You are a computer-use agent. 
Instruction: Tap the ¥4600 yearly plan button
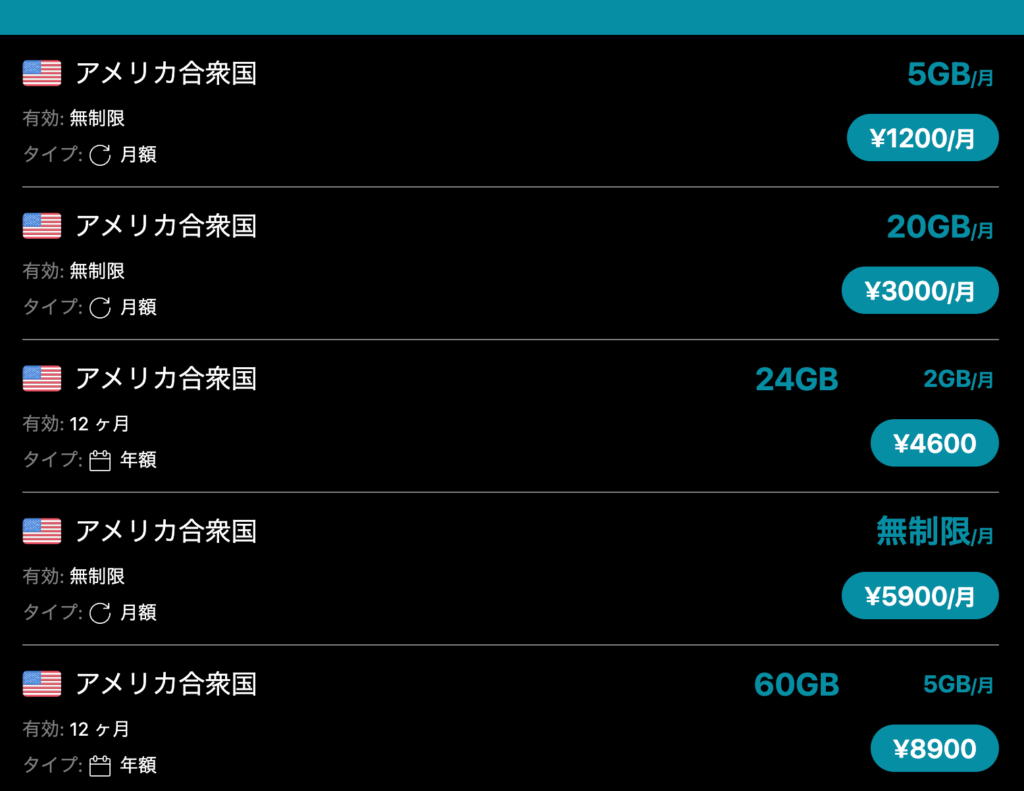[934, 443]
